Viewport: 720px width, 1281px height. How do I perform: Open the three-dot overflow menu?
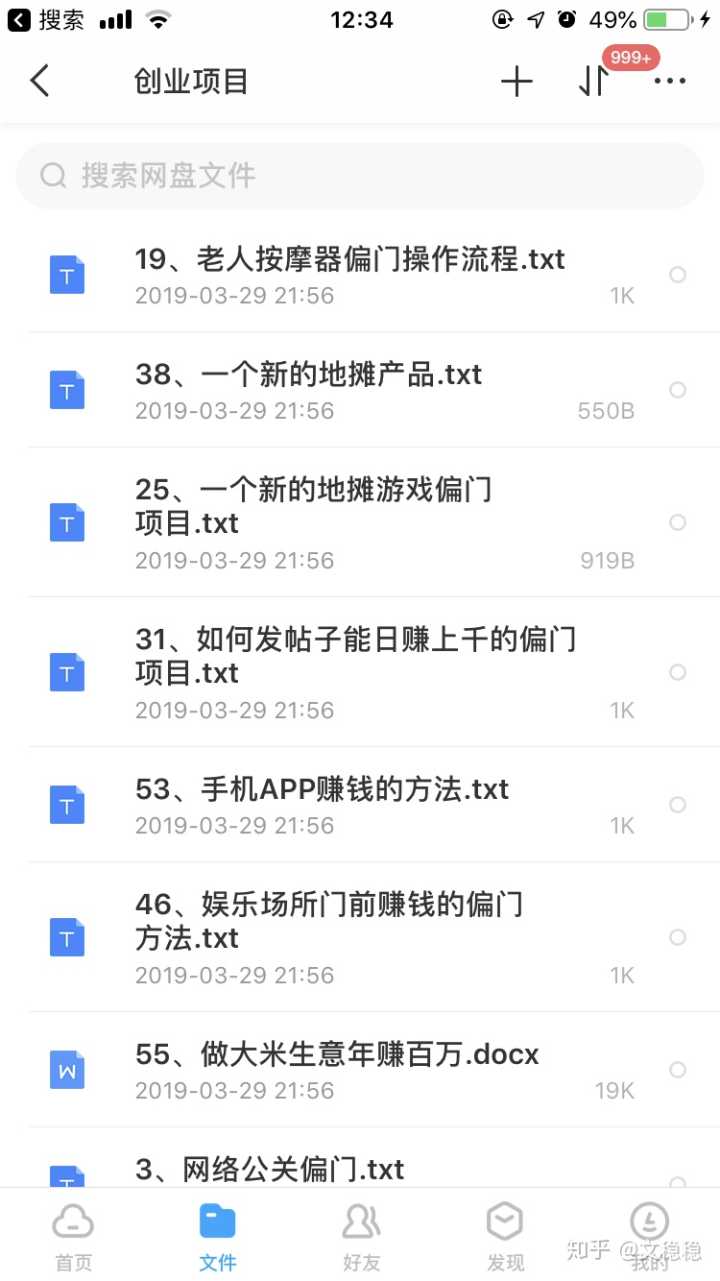pyautogui.click(x=669, y=82)
